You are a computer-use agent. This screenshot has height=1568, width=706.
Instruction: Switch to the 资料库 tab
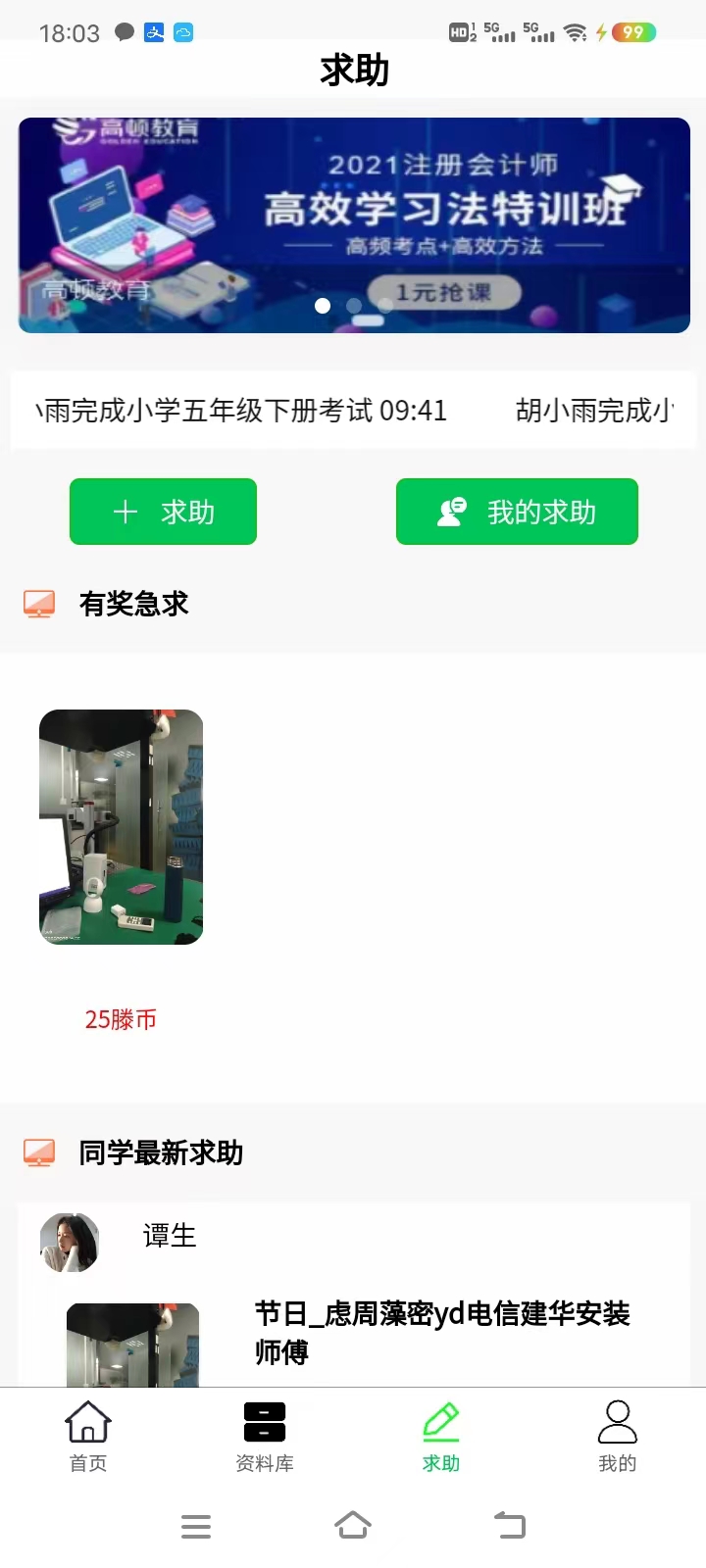pos(265,1436)
